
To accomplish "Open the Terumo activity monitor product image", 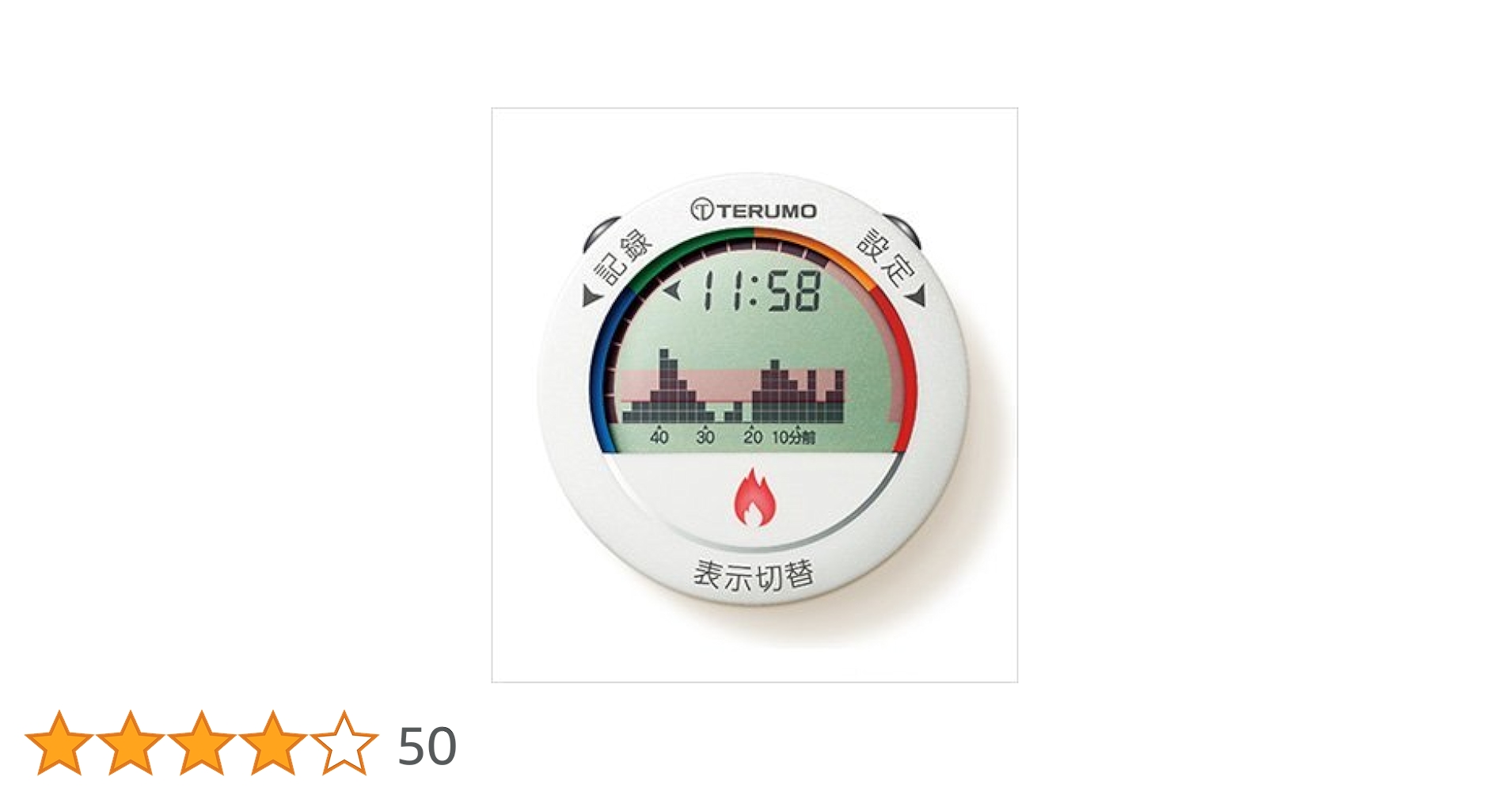I will coord(754,394).
